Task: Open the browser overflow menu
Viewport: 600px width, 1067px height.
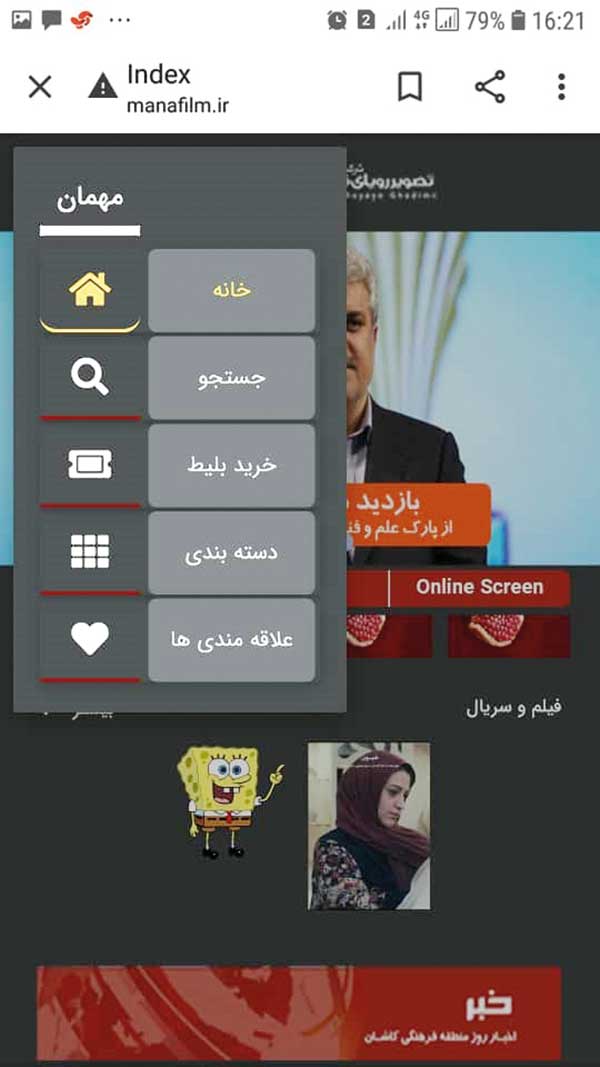Action: click(x=562, y=87)
